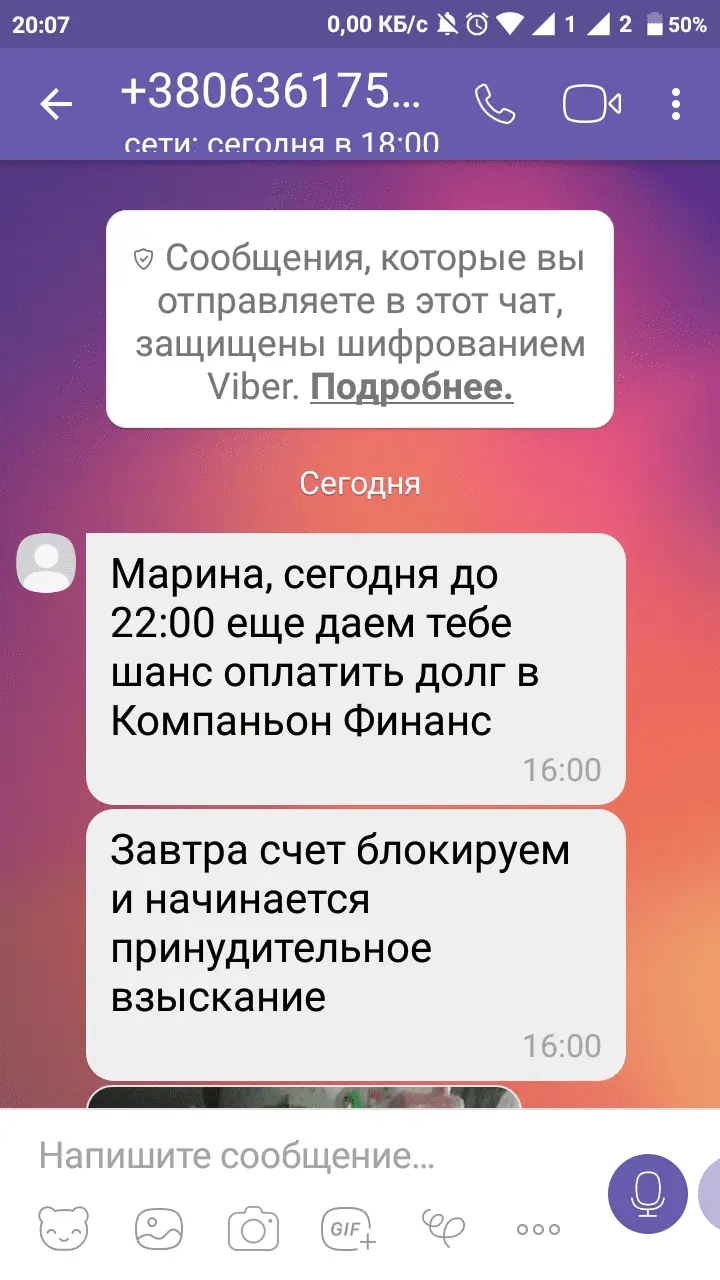The width and height of the screenshot is (720, 1280).
Task: Open the camera to take a photo
Action: click(x=253, y=1228)
